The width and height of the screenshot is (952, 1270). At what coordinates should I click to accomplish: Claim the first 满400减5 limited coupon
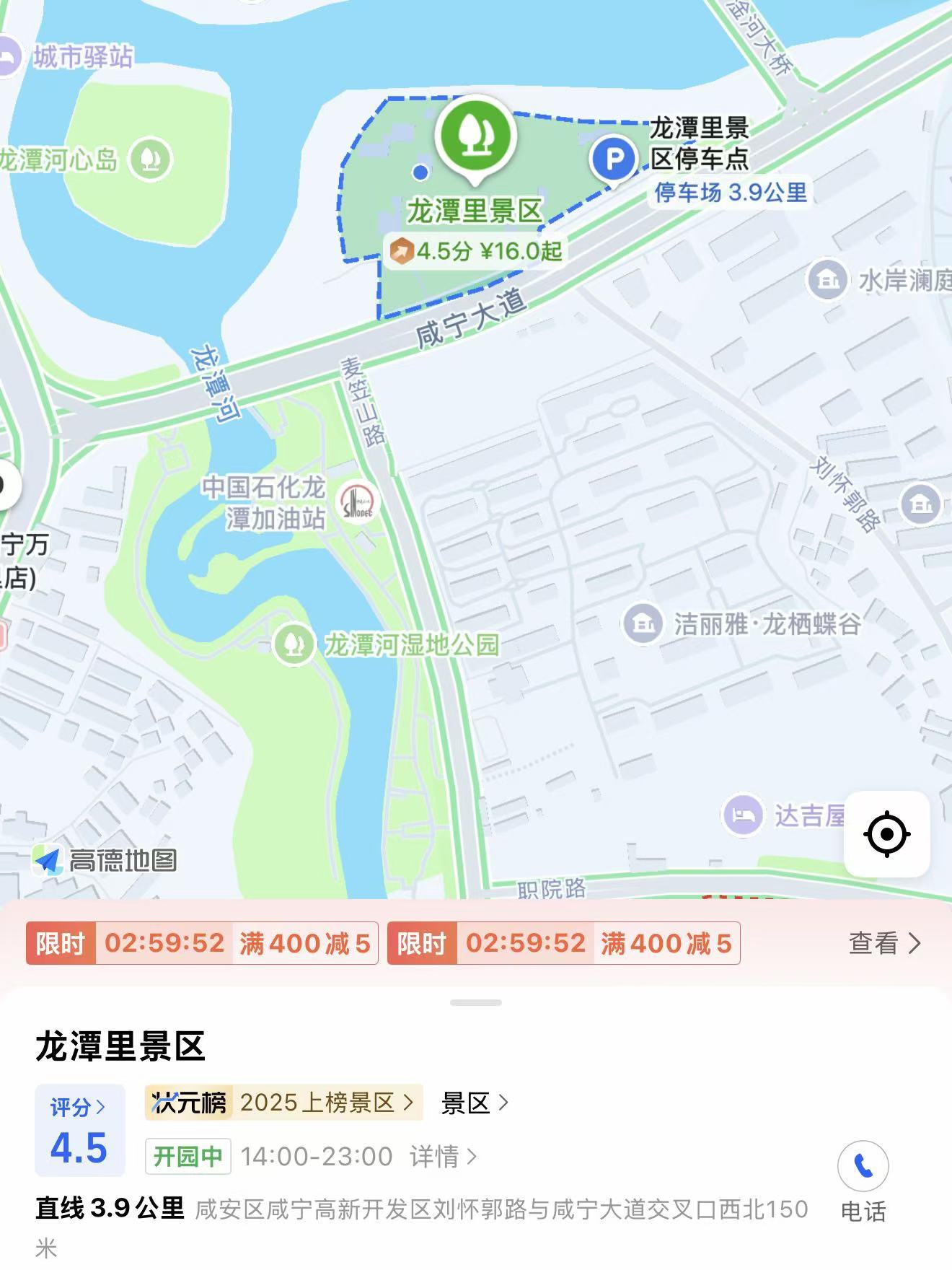pyautogui.click(x=202, y=943)
